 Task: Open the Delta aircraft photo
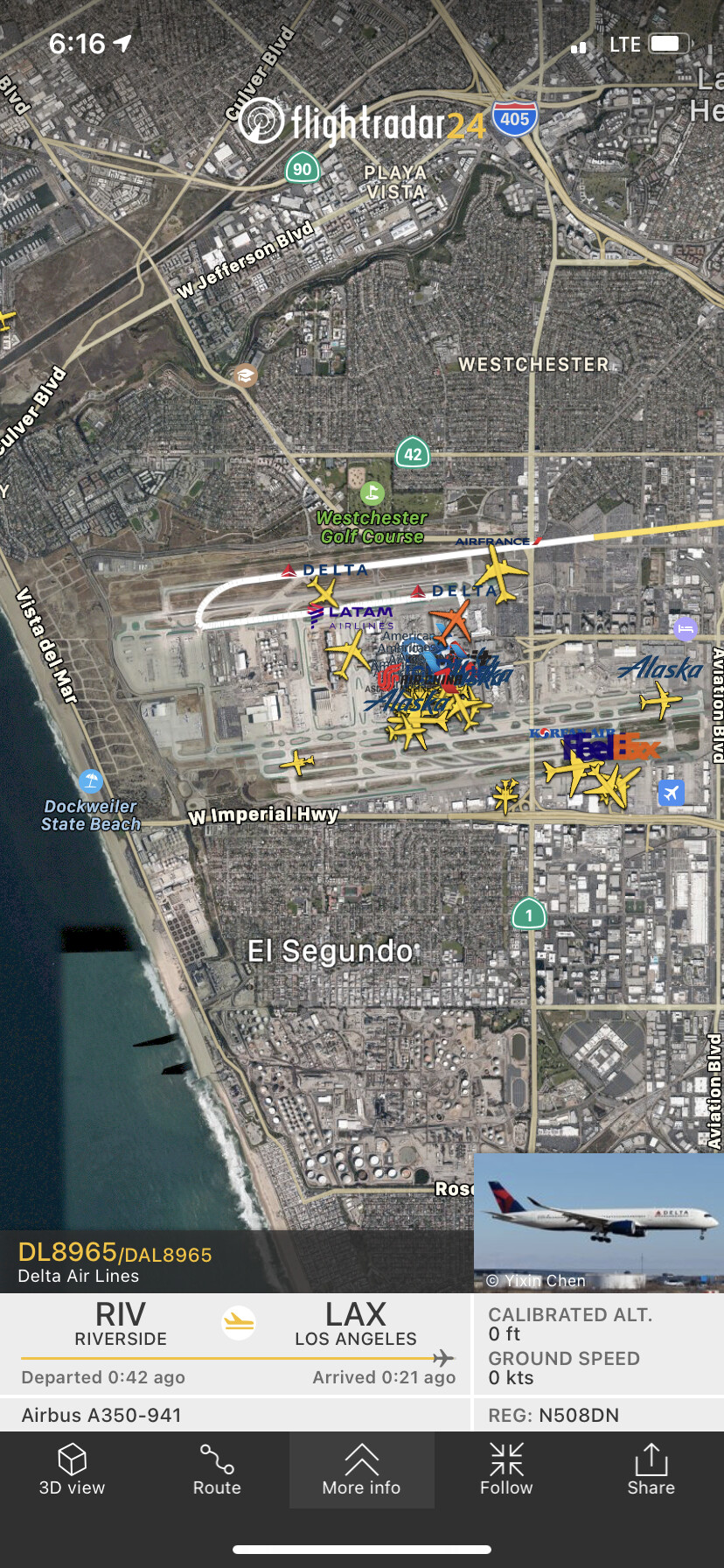coord(598,1221)
